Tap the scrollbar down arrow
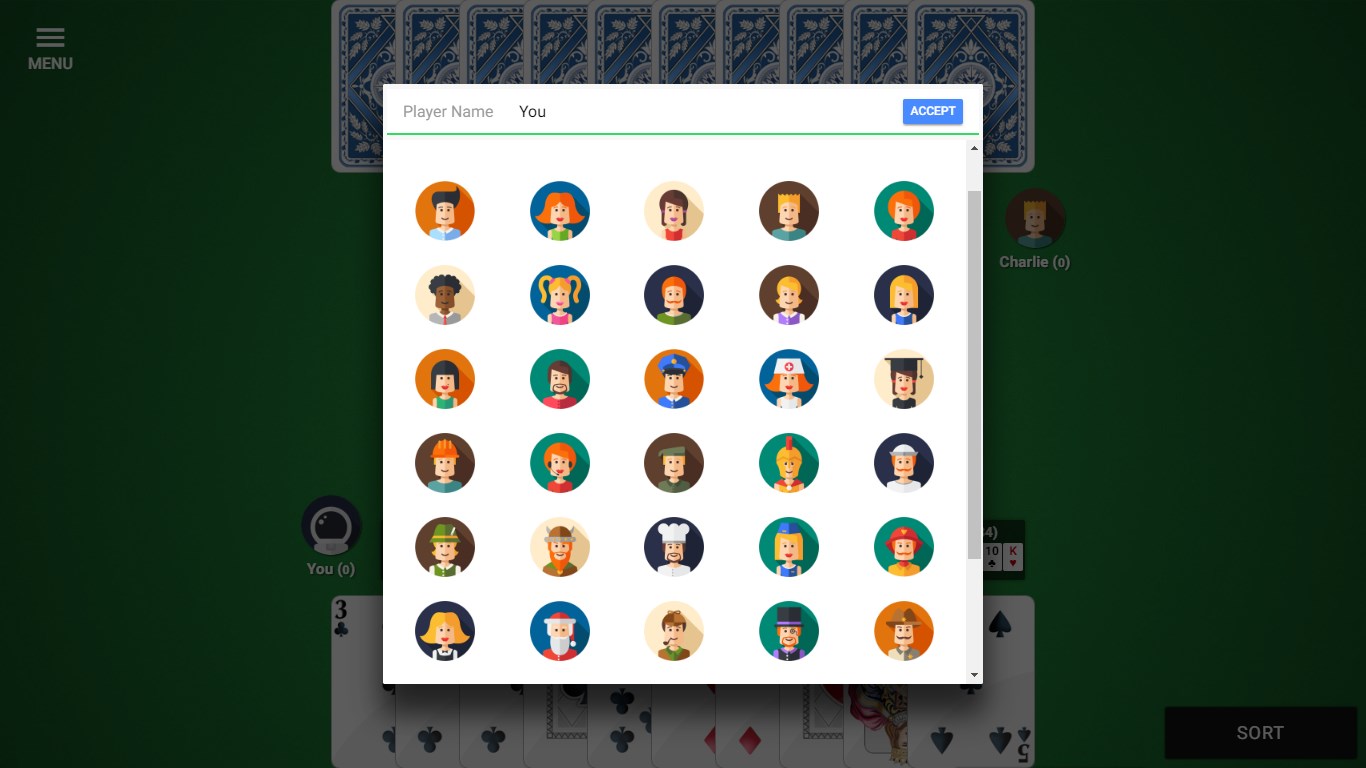The width and height of the screenshot is (1366, 768). 975,675
